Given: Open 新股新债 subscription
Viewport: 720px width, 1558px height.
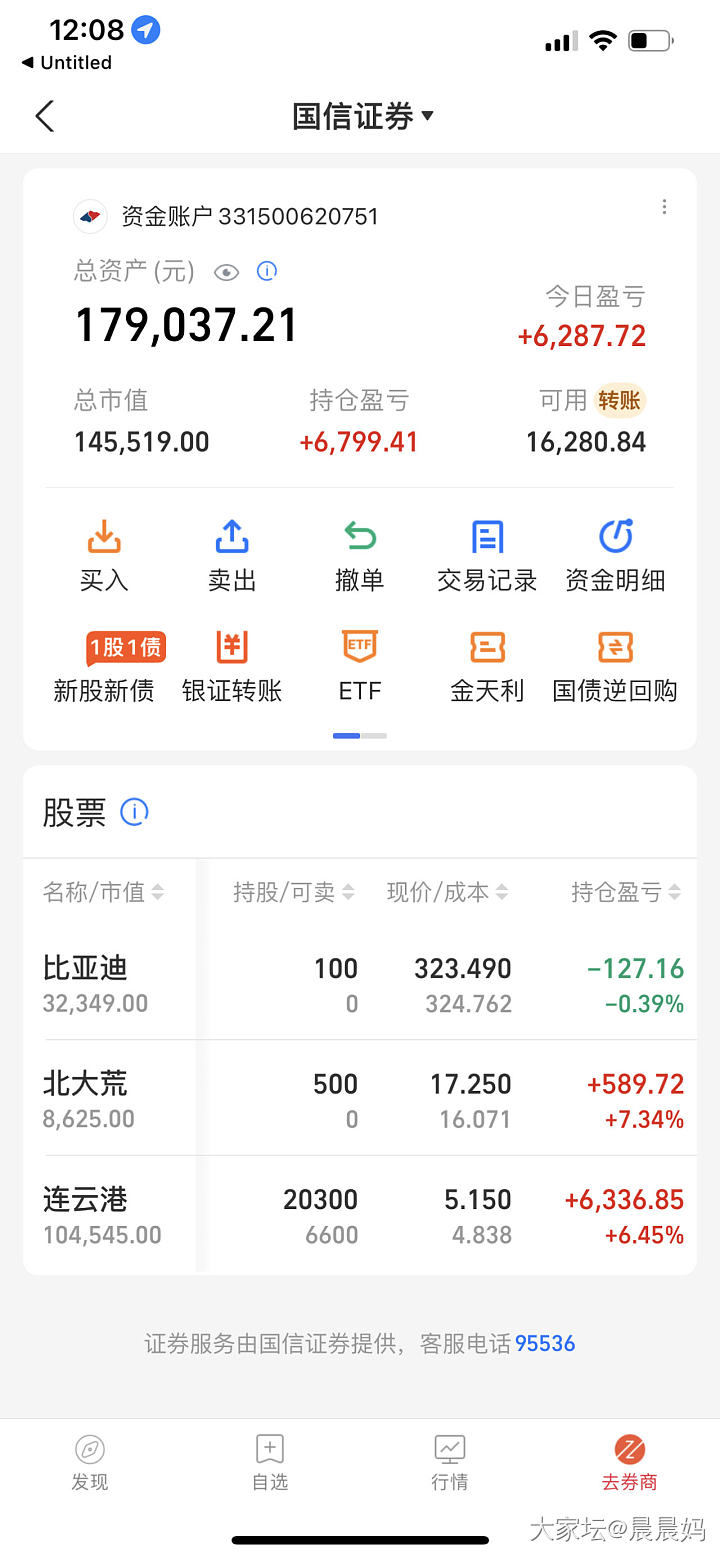Looking at the screenshot, I should (x=104, y=666).
